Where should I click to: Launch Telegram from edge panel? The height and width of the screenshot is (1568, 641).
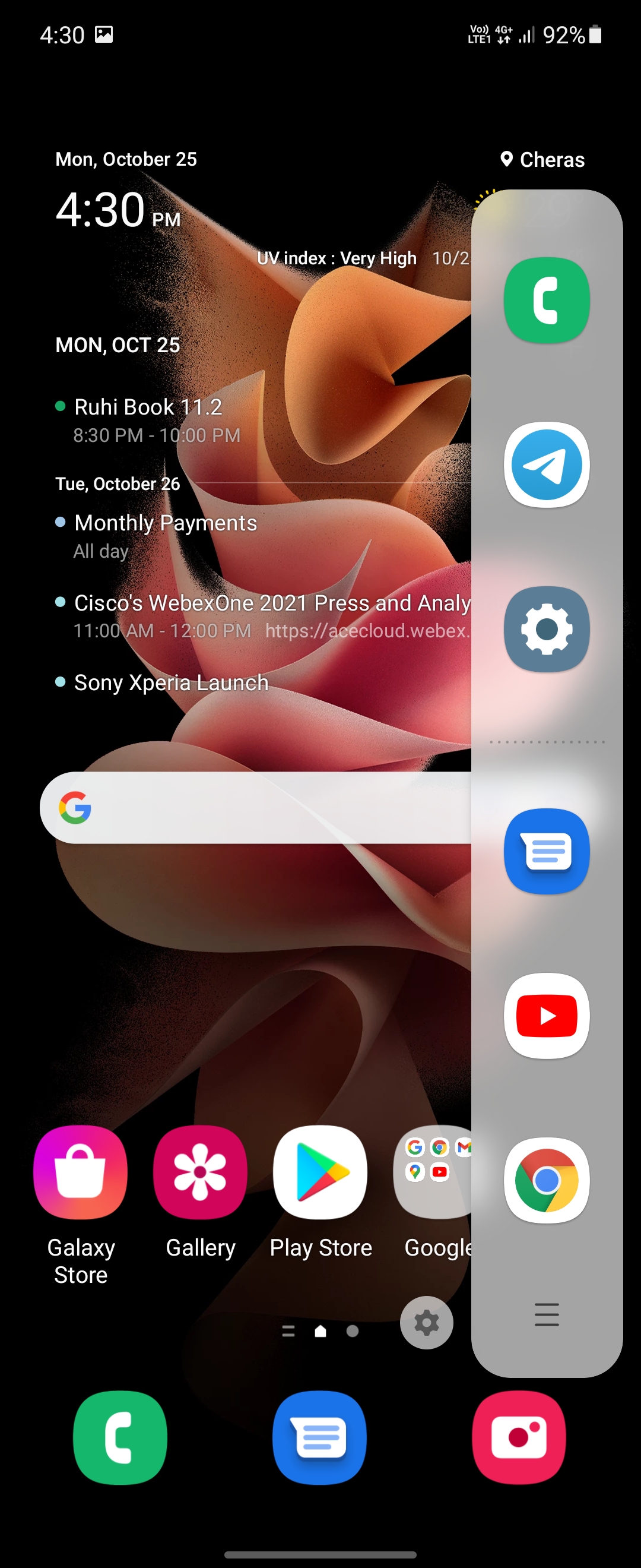(546, 464)
